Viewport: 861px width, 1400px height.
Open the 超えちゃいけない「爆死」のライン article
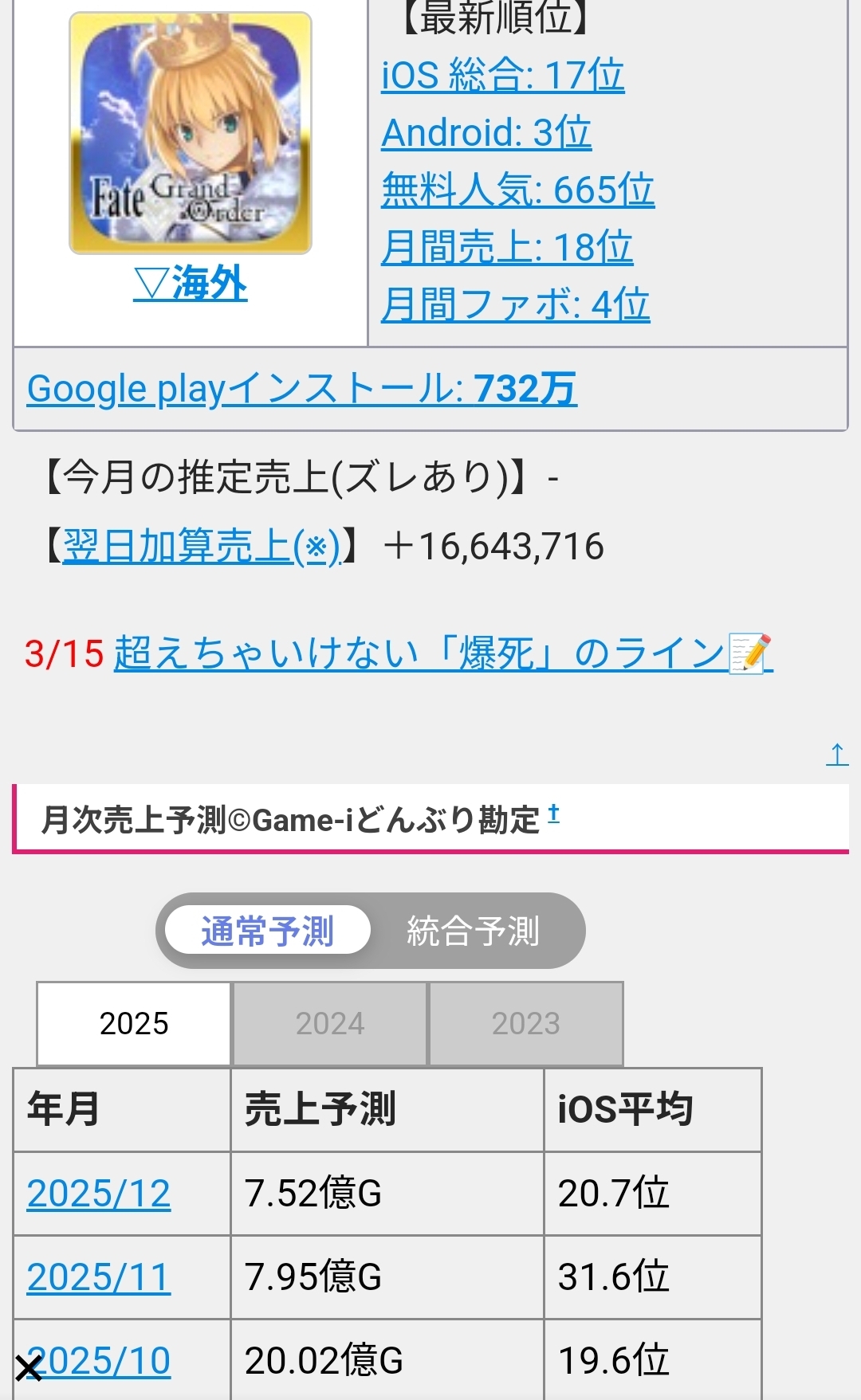(x=442, y=653)
